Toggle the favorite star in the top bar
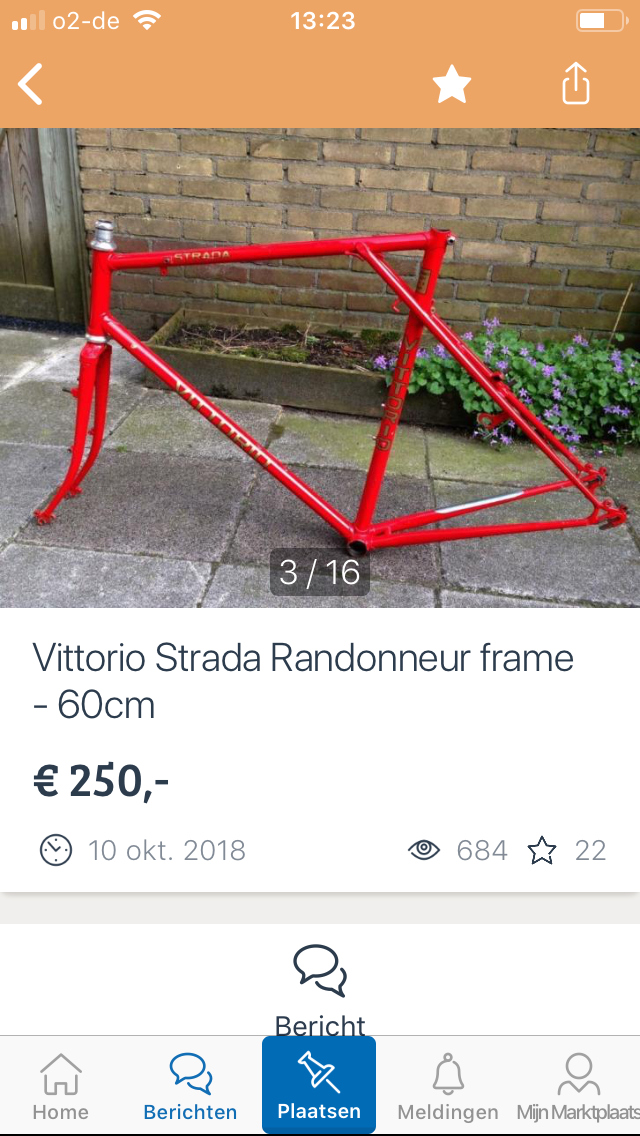 (451, 84)
